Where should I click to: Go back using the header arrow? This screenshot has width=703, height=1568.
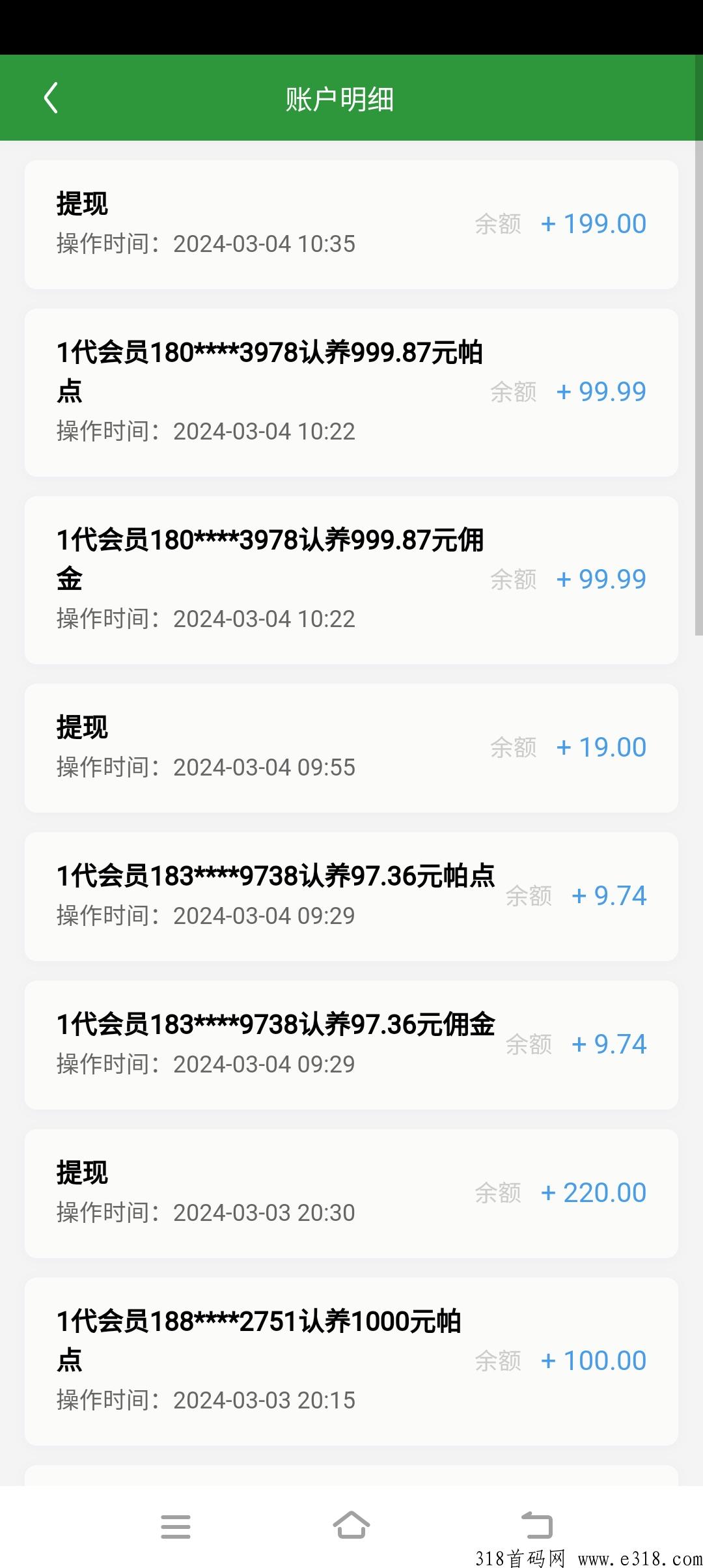[x=51, y=98]
